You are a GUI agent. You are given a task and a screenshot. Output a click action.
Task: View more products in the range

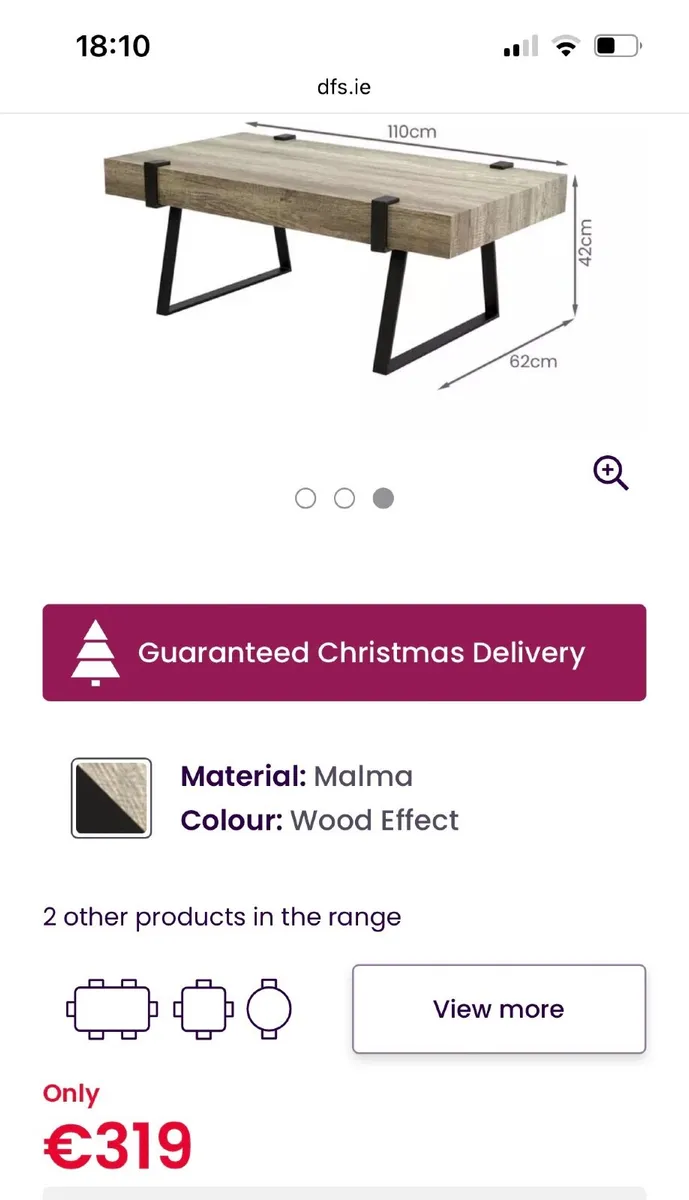(x=498, y=1008)
